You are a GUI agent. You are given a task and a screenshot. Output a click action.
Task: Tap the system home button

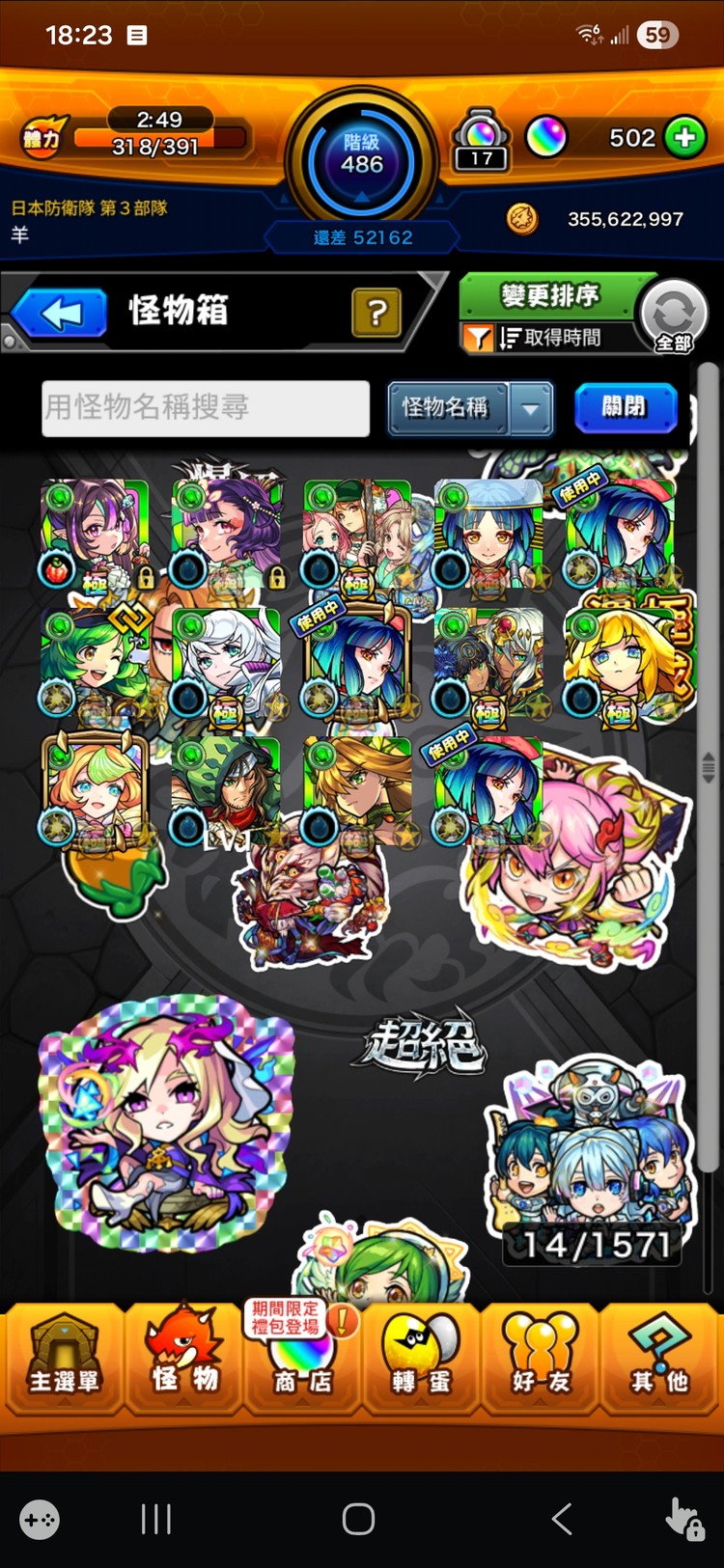pyautogui.click(x=358, y=1519)
